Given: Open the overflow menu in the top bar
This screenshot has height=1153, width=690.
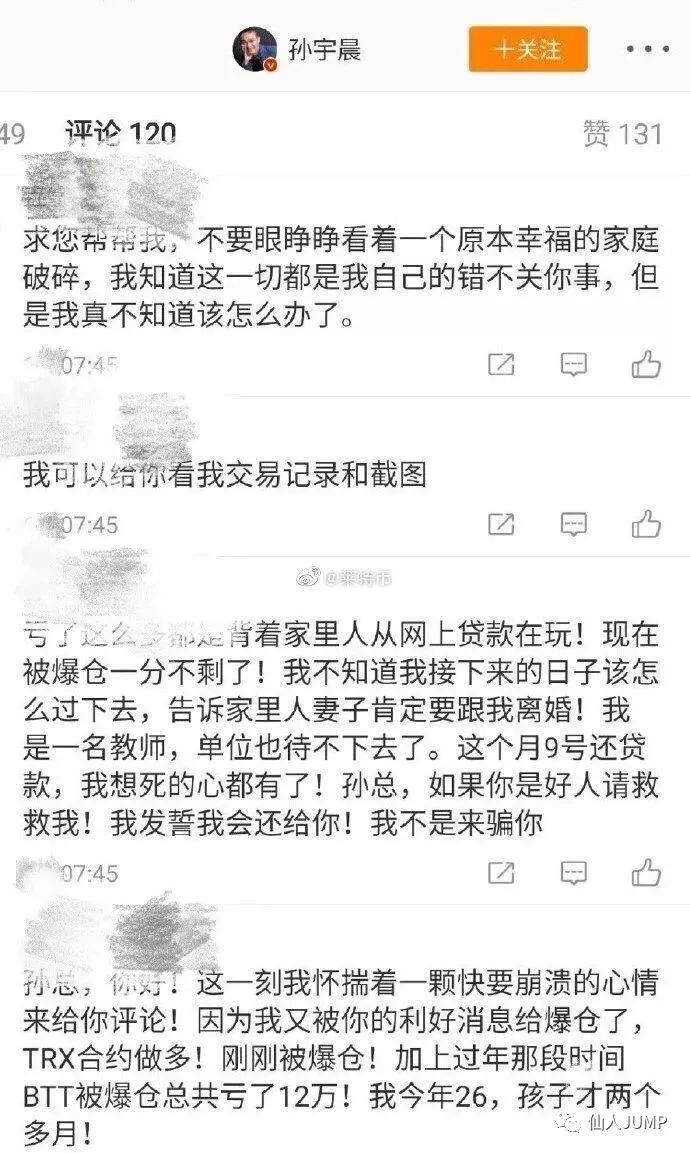Looking at the screenshot, I should tap(649, 49).
